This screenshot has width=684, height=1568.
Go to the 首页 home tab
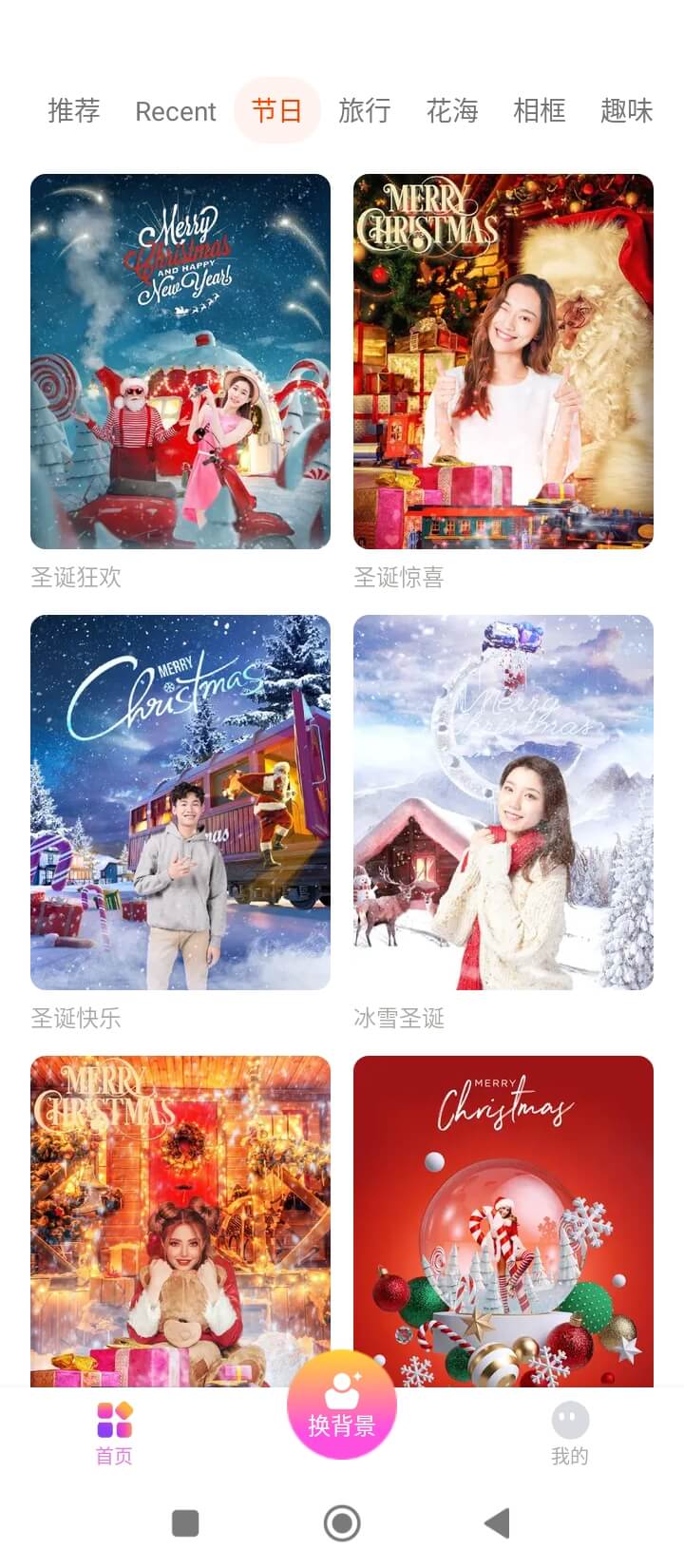[114, 1434]
